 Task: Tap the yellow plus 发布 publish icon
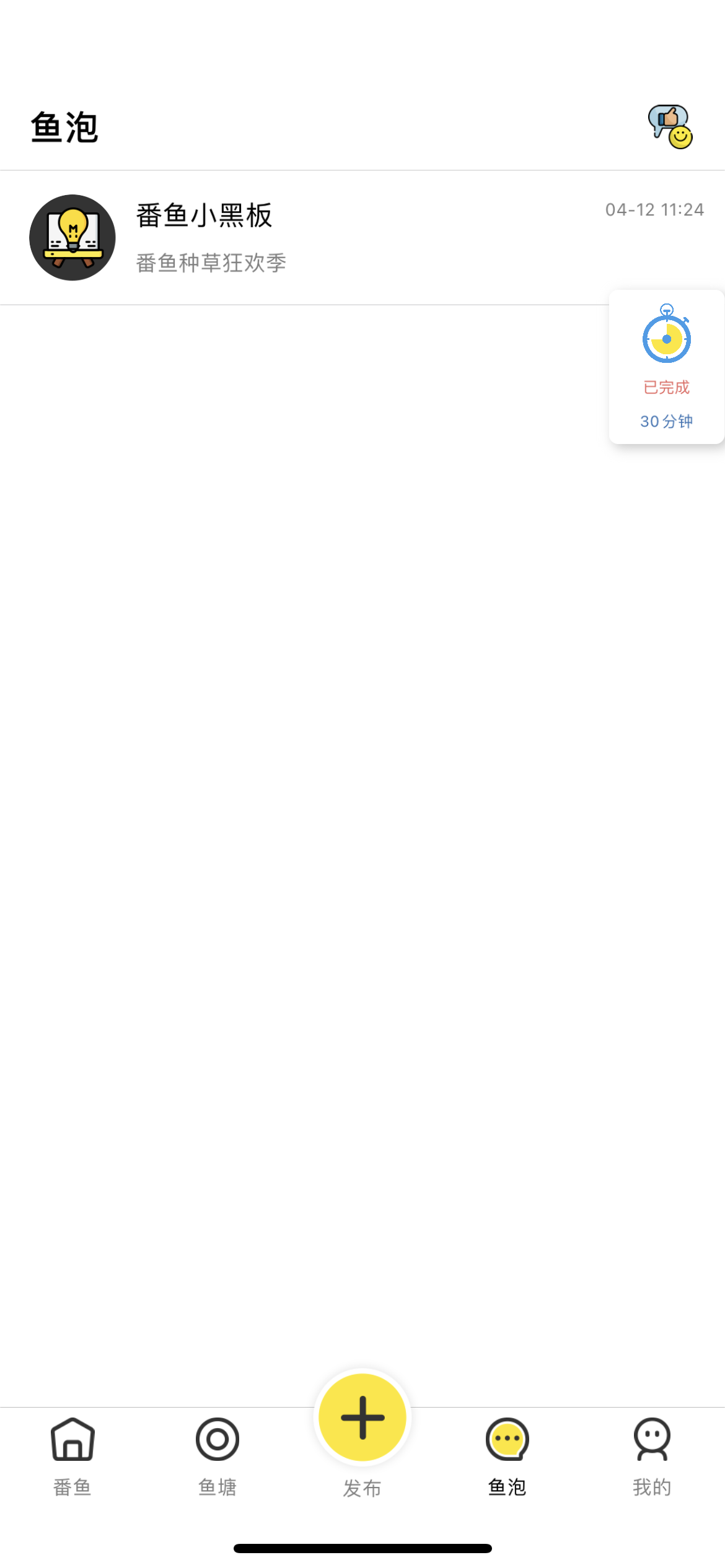(362, 1418)
